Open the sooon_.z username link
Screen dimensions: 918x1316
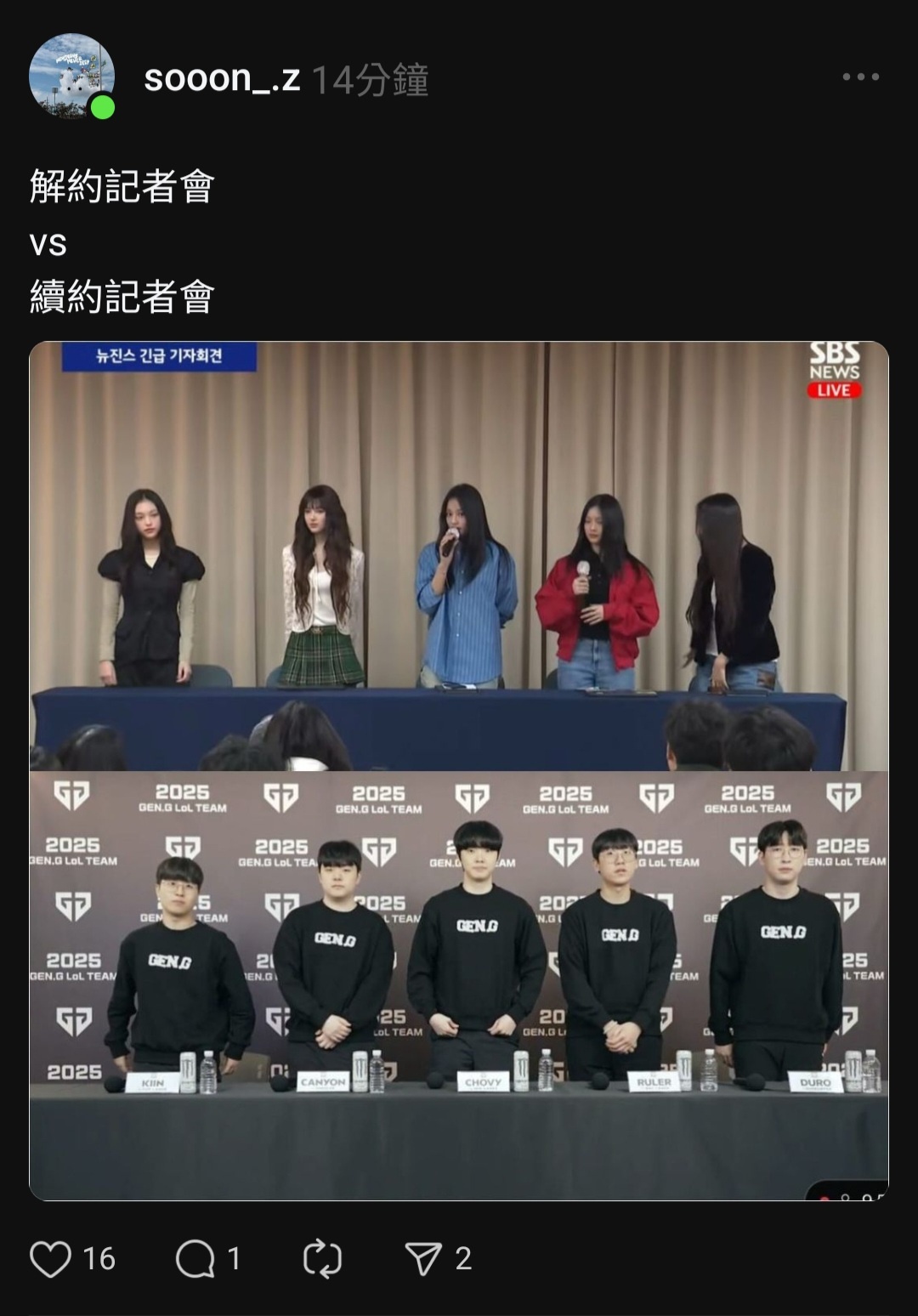point(222,78)
